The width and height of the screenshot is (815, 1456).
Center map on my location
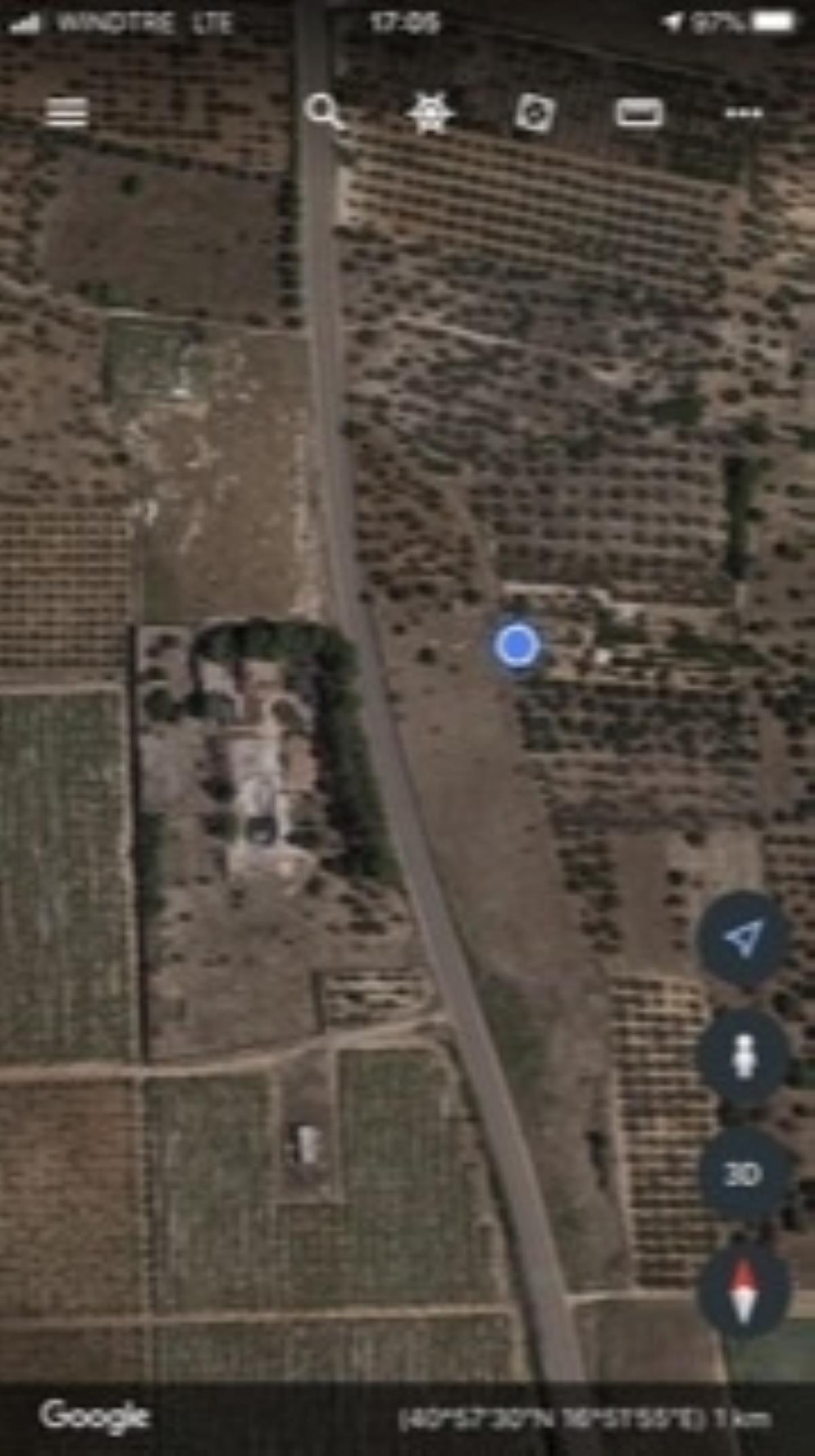click(x=743, y=939)
